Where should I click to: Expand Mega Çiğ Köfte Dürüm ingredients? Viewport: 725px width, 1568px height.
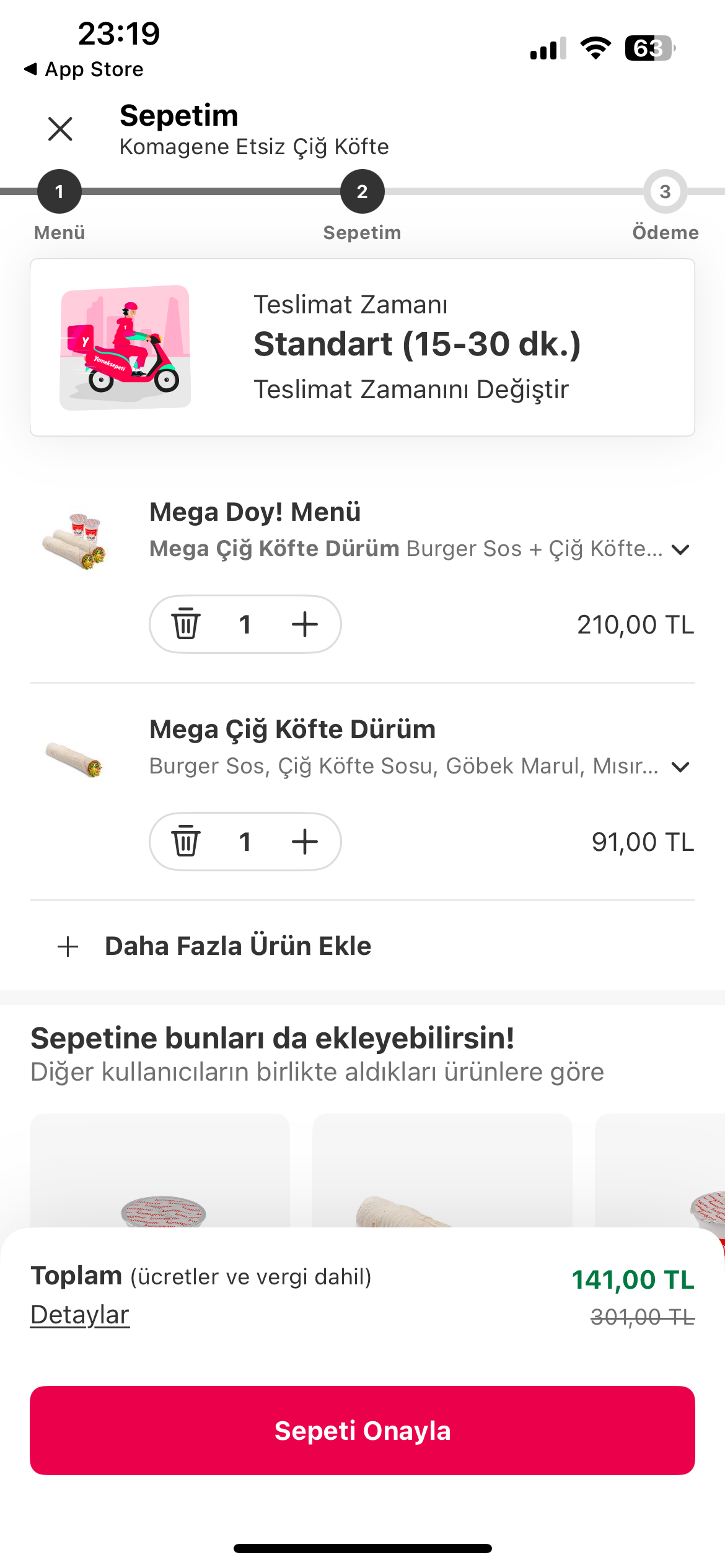click(680, 767)
